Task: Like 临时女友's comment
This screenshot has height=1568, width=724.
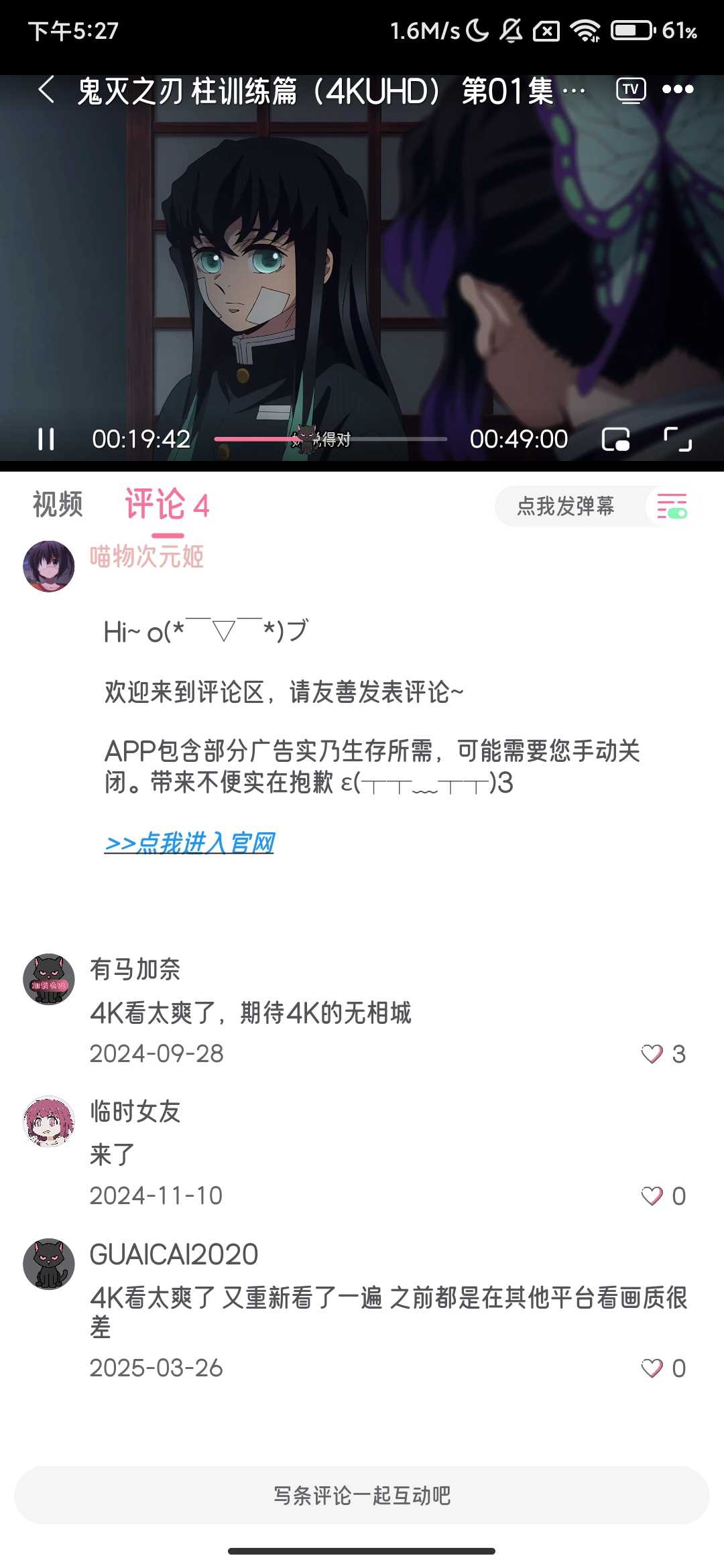Action: [x=652, y=1196]
